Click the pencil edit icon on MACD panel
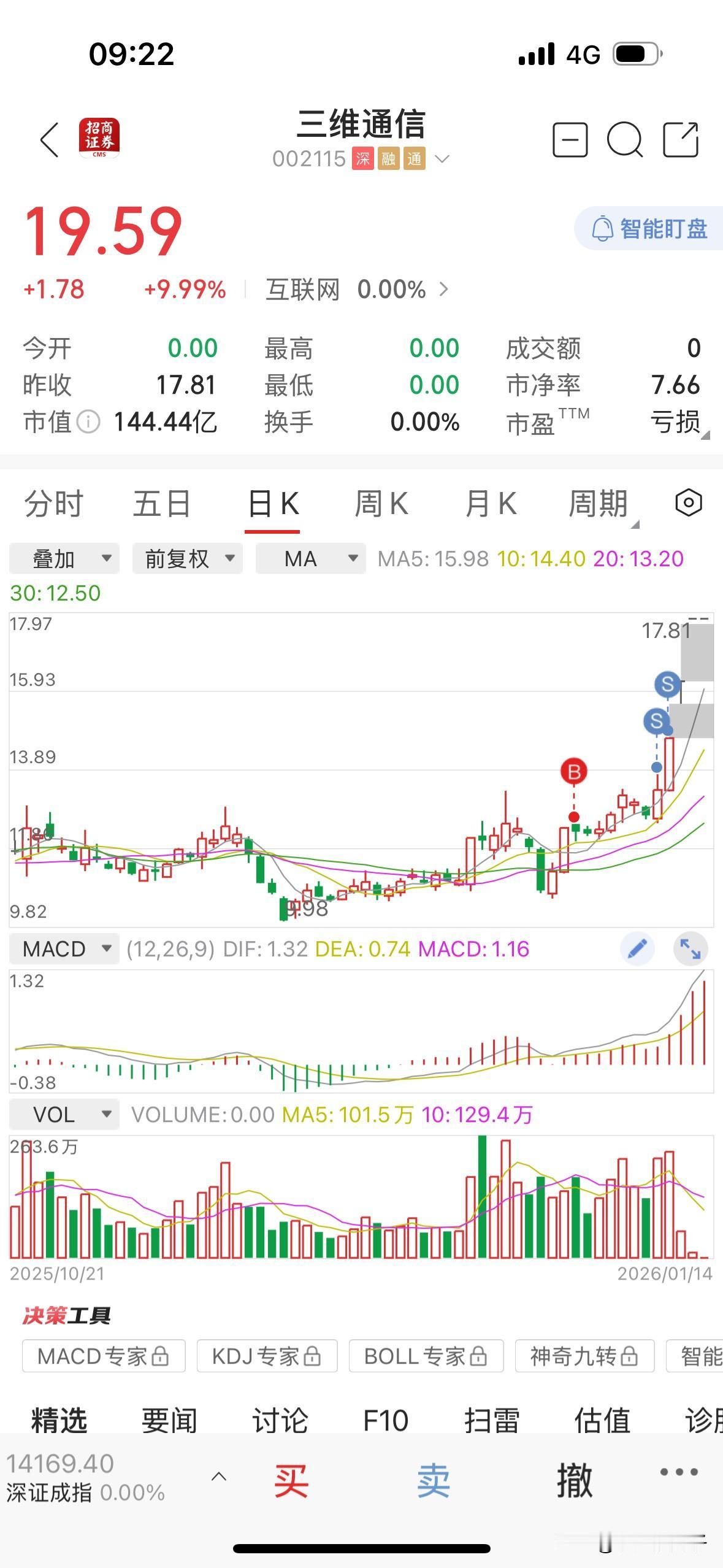This screenshot has height=1568, width=723. tap(637, 948)
